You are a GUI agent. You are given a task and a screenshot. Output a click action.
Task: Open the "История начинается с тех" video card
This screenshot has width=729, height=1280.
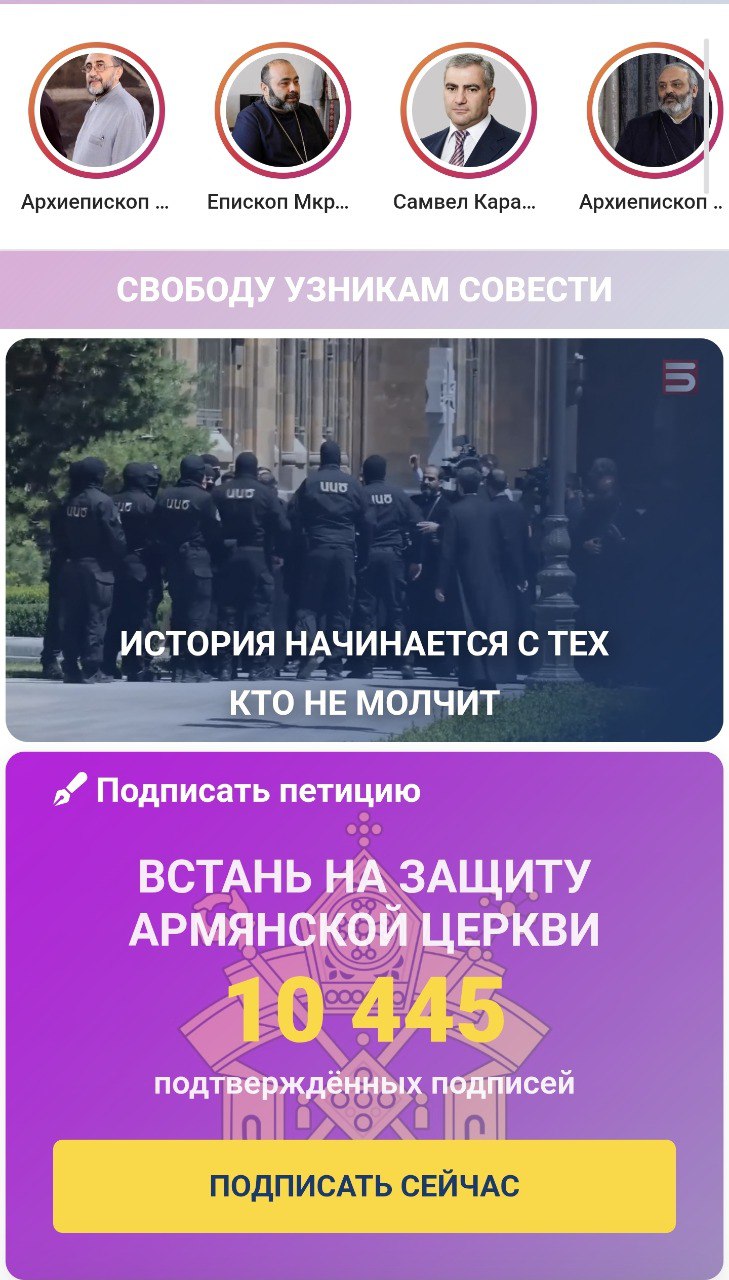(x=364, y=540)
